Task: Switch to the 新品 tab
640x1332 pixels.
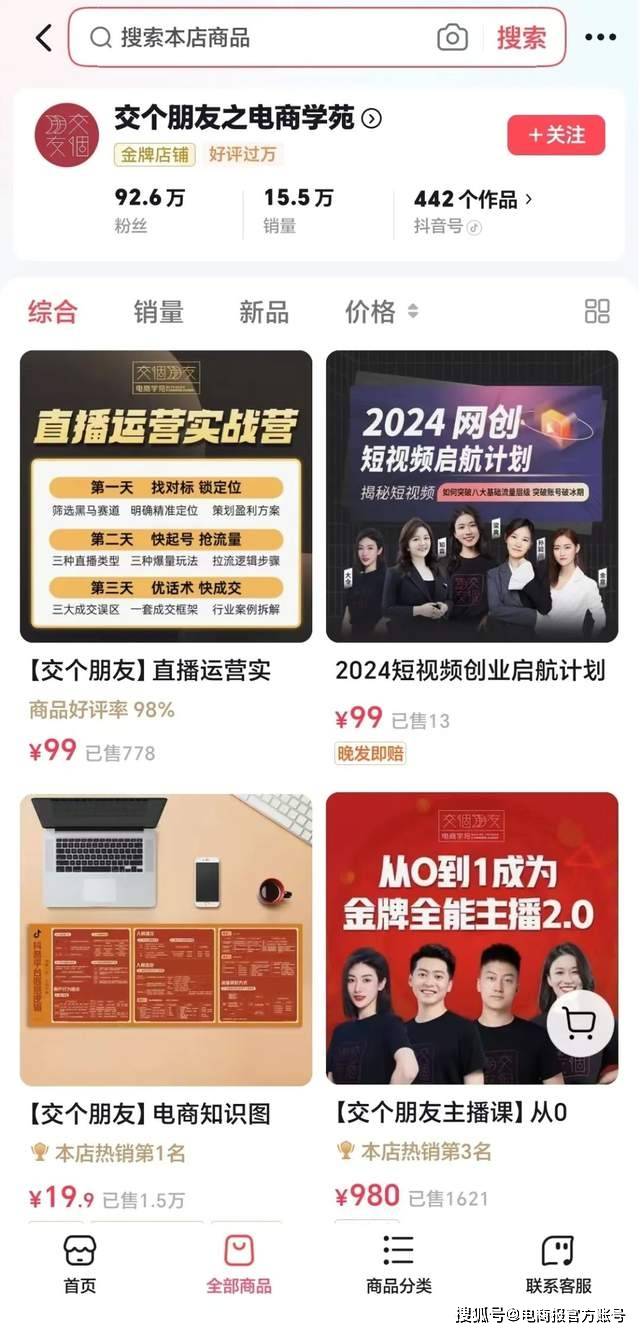Action: (x=264, y=311)
